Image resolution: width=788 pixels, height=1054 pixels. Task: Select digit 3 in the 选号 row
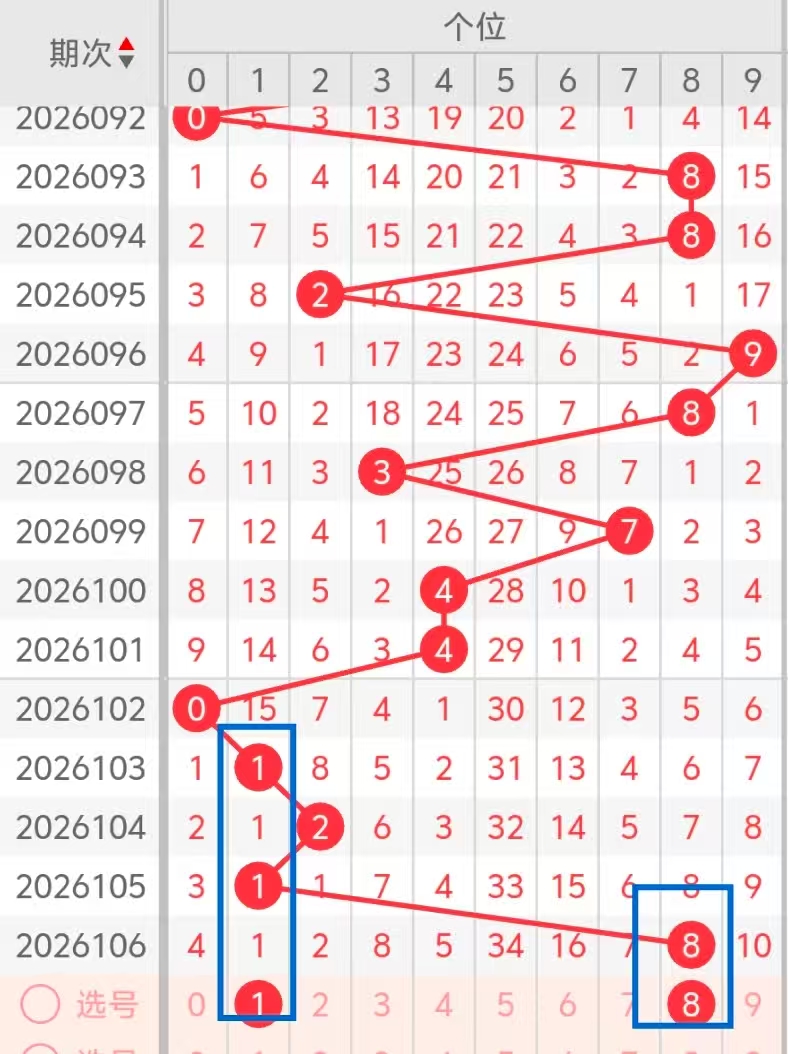click(382, 1004)
